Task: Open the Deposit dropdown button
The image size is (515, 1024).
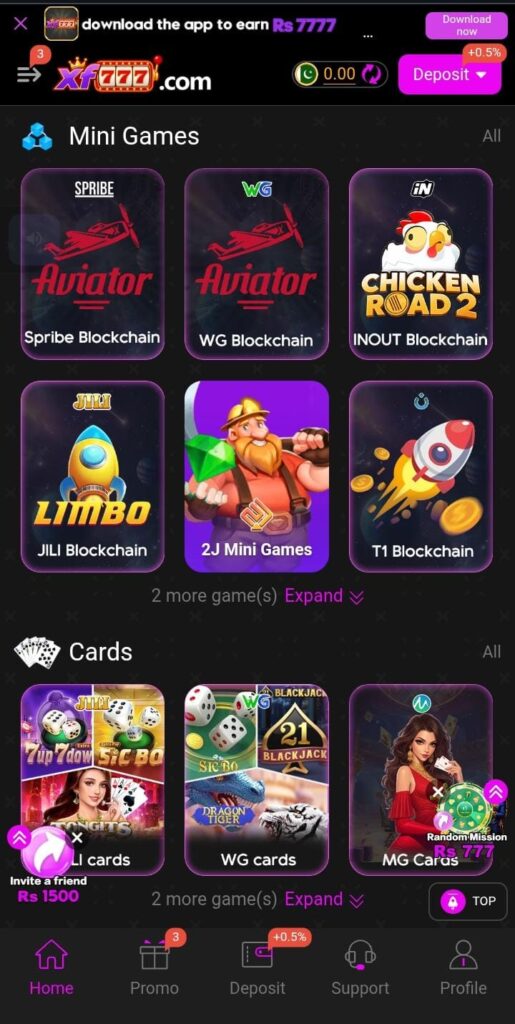Action: (450, 74)
